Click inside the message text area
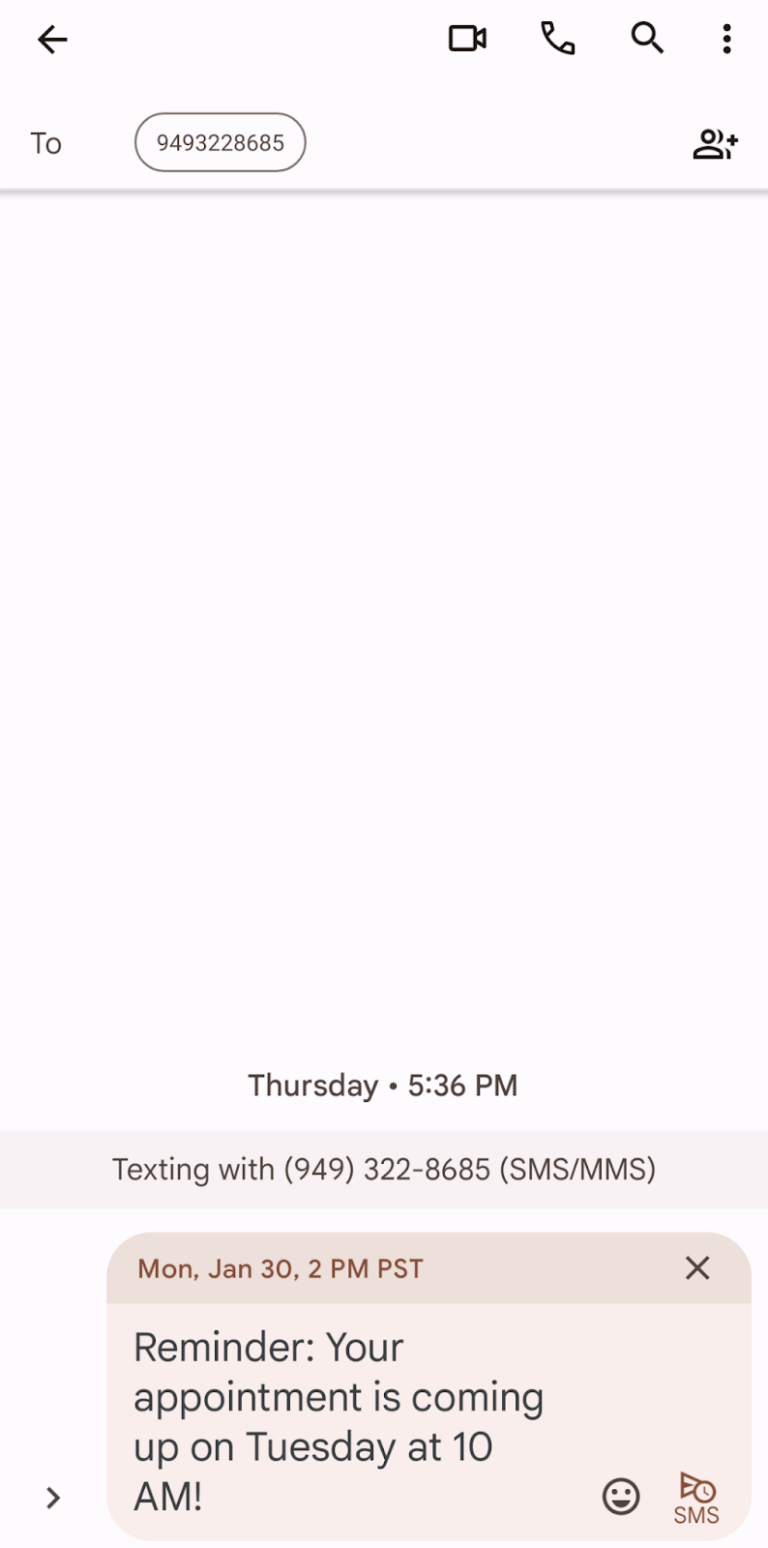 coord(350,1421)
